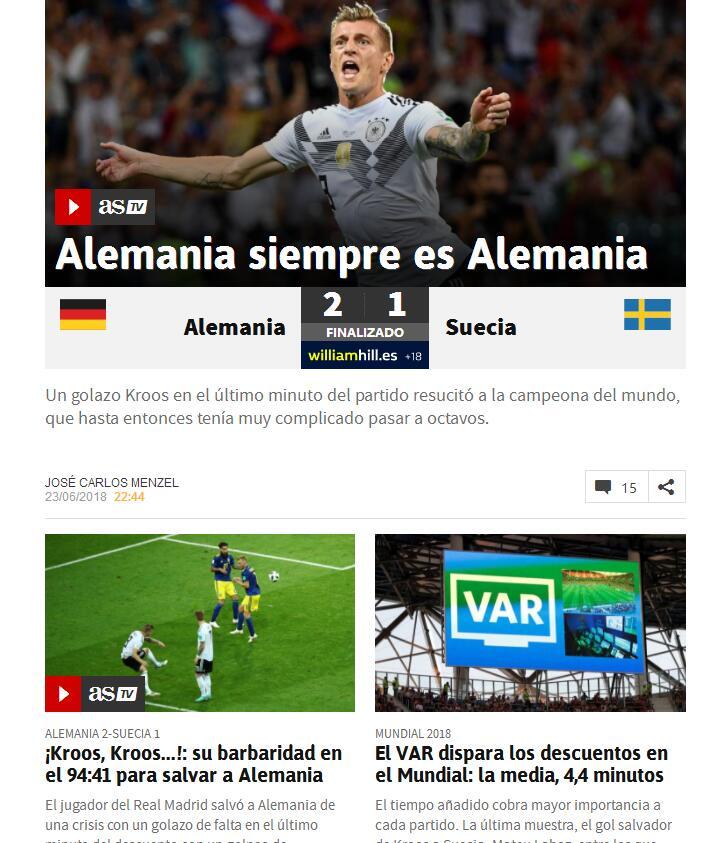
Task: Play the Kroos free kick video thumbnail
Action: point(199,622)
